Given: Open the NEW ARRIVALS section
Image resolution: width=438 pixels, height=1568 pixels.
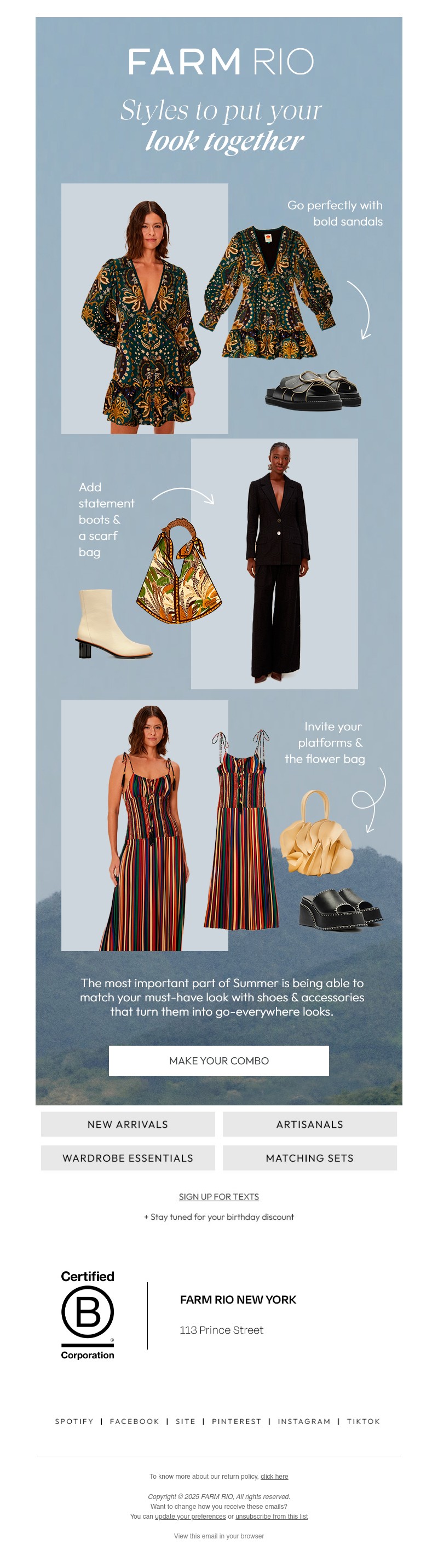Looking at the screenshot, I should [x=128, y=1124].
